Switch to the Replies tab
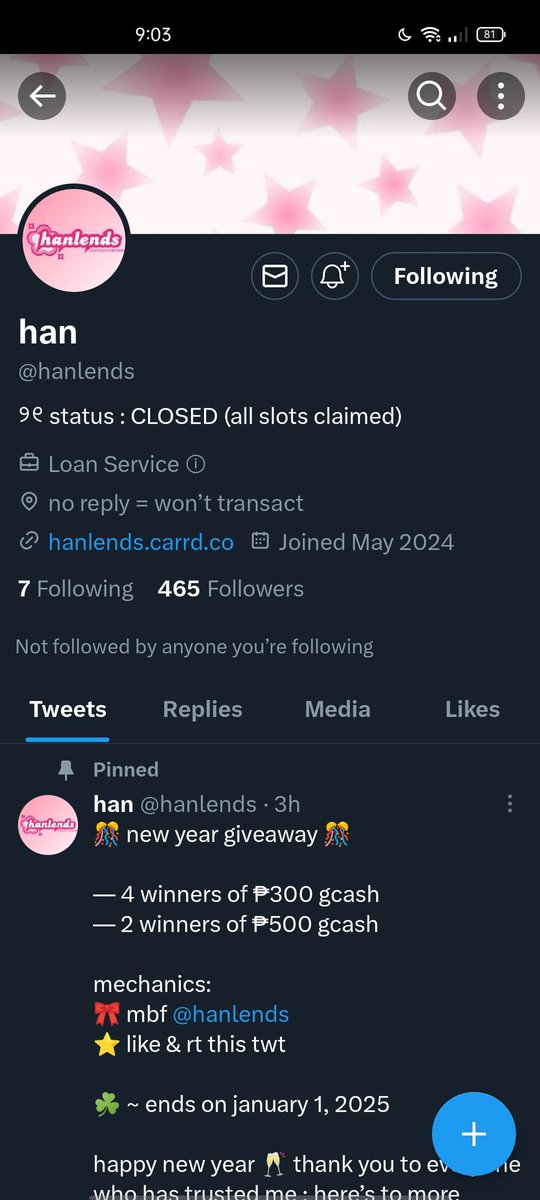The width and height of the screenshot is (540, 1200). (x=203, y=709)
